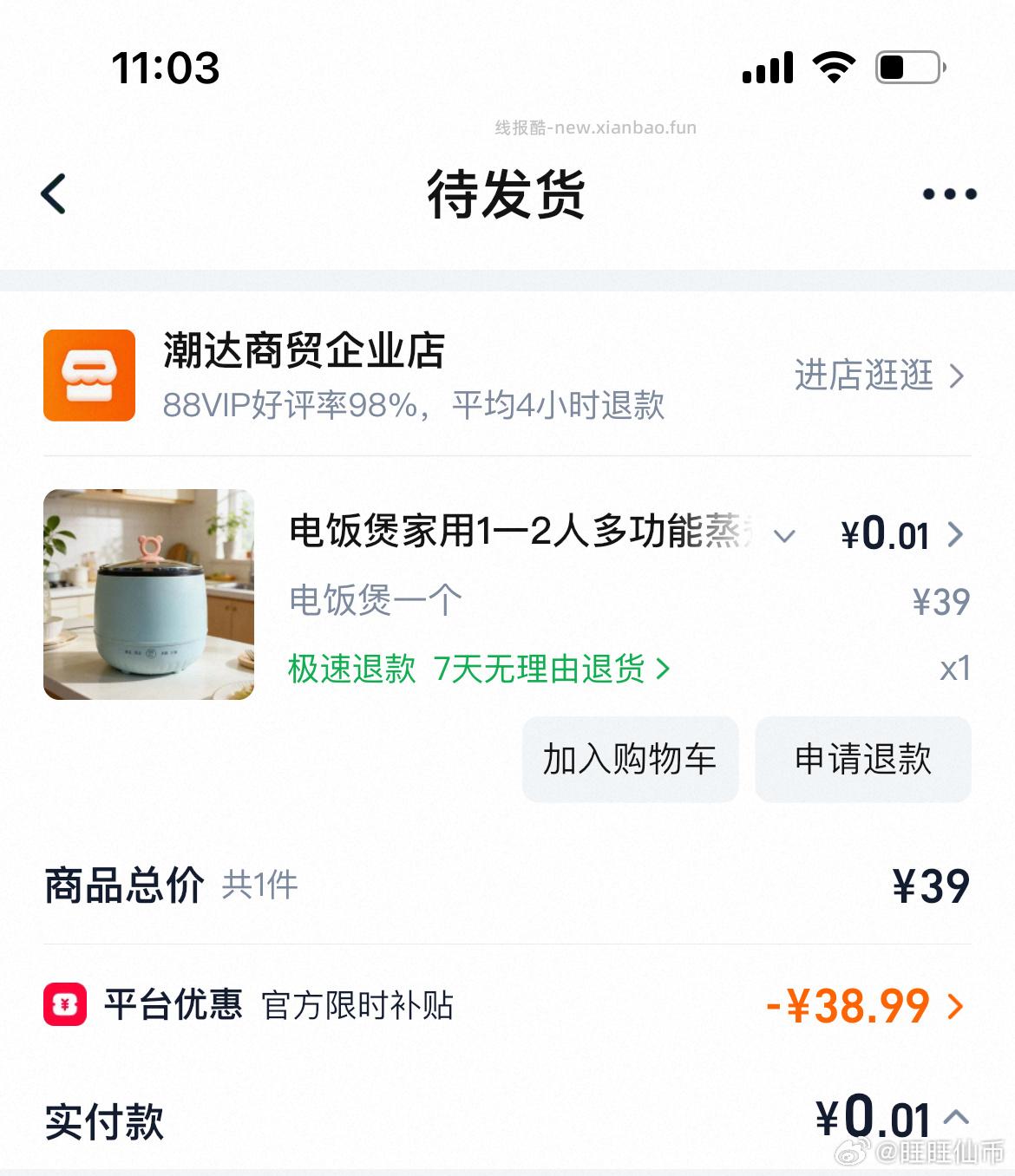Tap the 加入购物车 button
1015x1176 pixels.
point(630,759)
